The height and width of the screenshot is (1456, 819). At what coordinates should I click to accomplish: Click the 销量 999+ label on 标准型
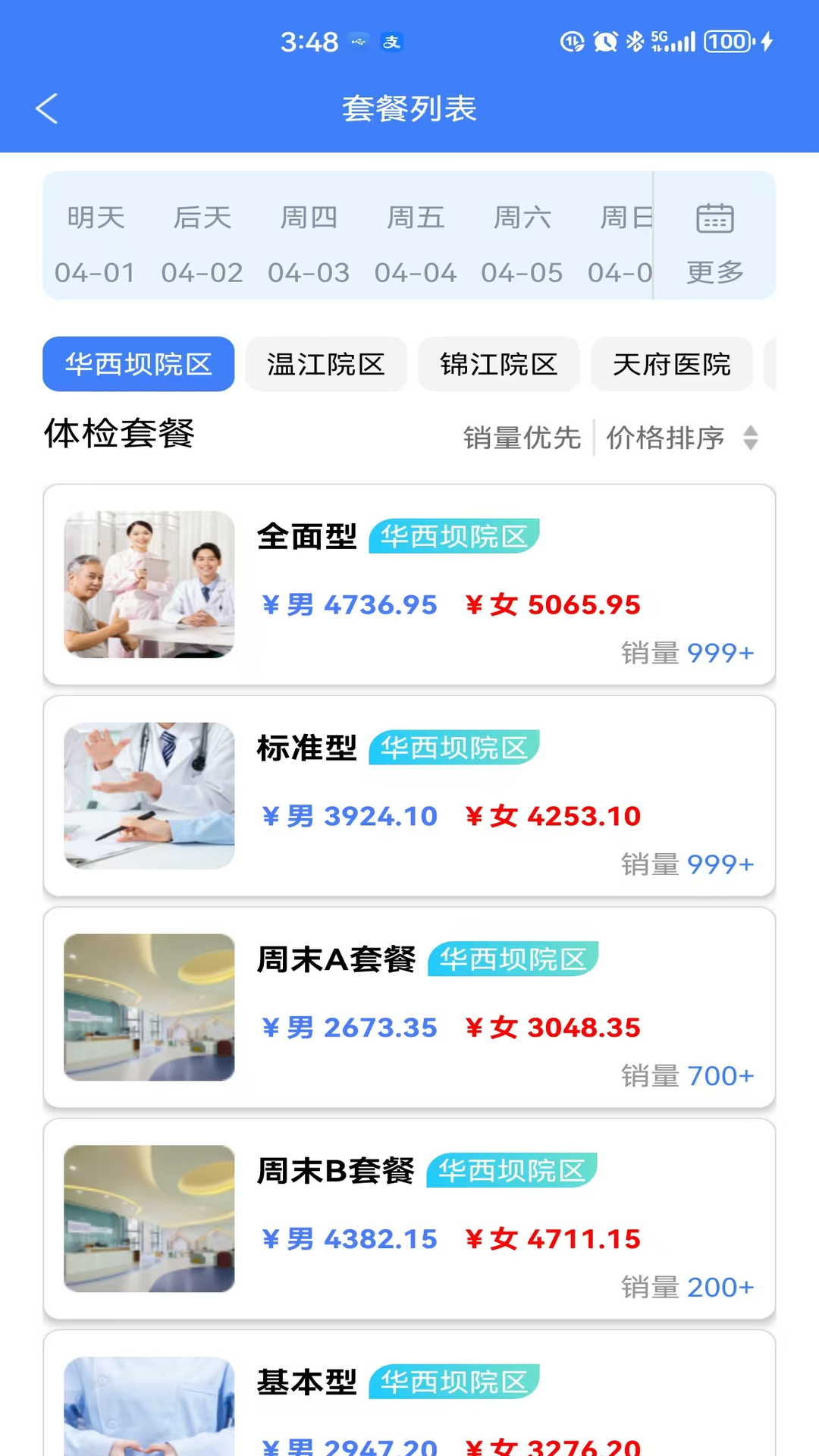pyautogui.click(x=686, y=864)
